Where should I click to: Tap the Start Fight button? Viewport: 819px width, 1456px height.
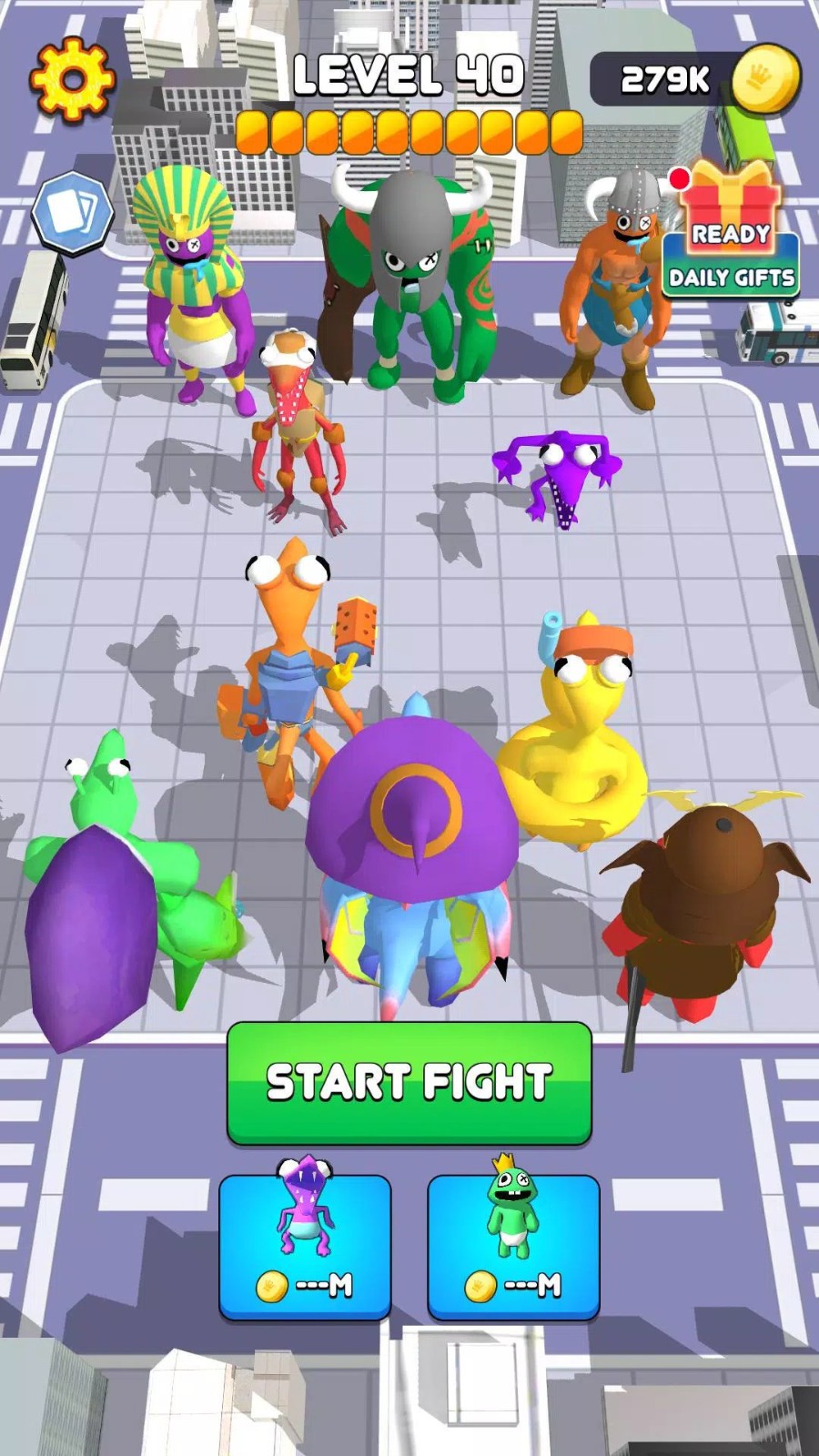pos(409,1081)
